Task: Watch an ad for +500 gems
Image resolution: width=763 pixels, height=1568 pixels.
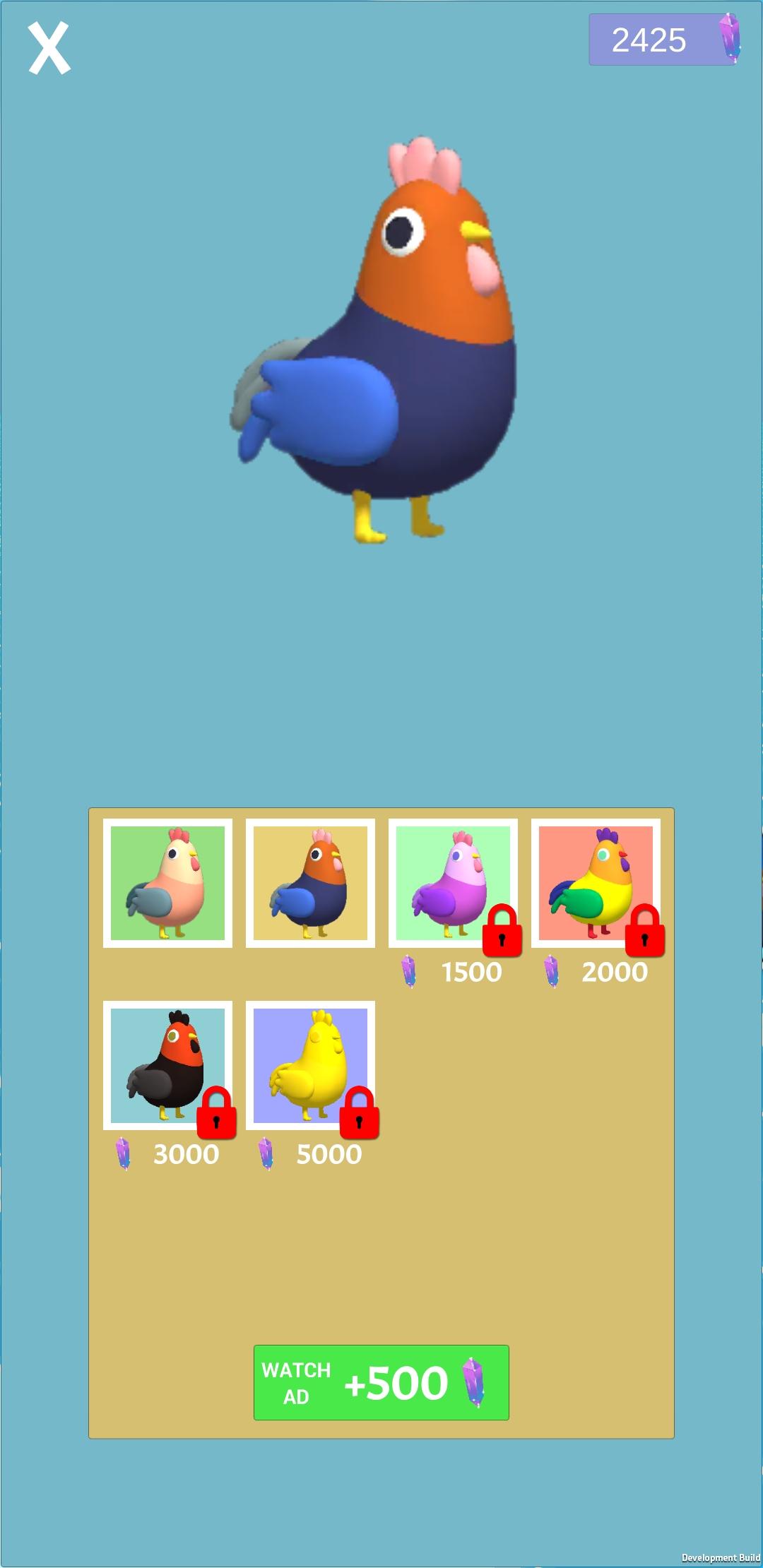Action: pos(381,1382)
